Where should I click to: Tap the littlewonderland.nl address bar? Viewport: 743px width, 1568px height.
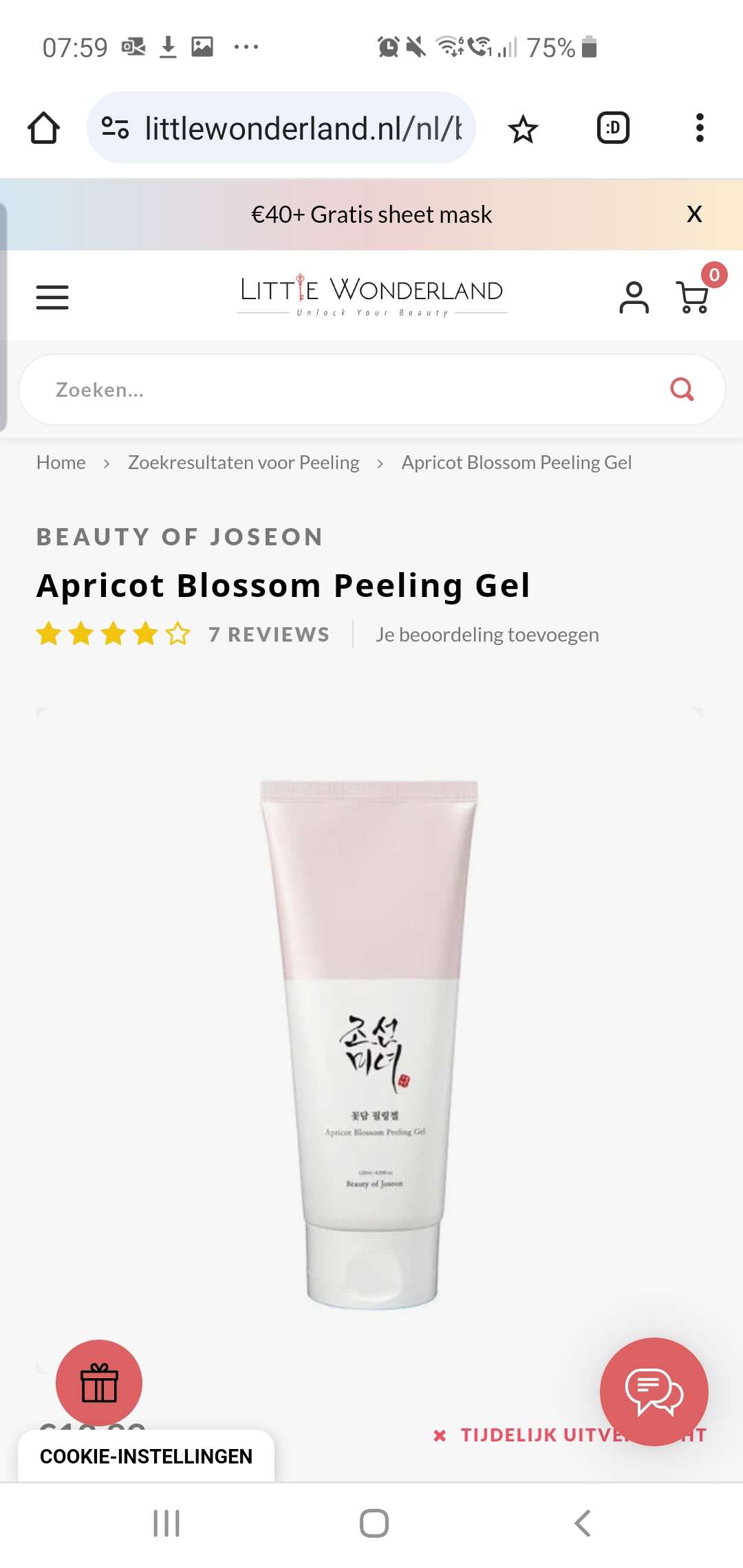coord(281,128)
